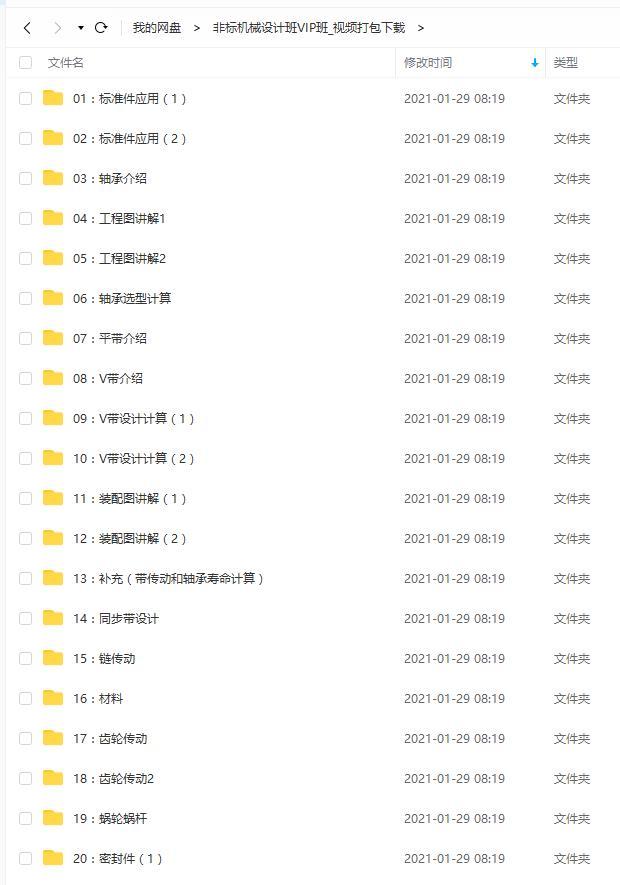620x885 pixels.
Task: Sort the list by 文件名
Action: click(66, 62)
